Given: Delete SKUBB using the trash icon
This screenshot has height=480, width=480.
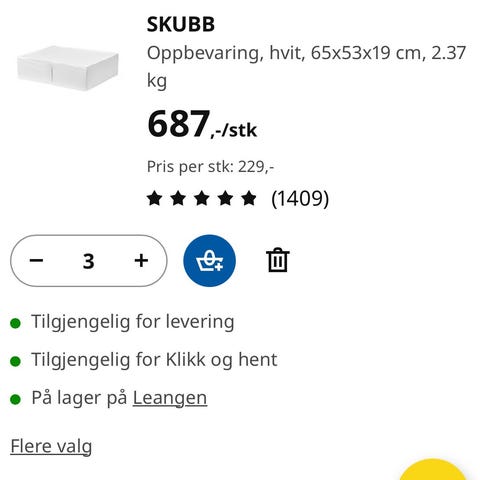Looking at the screenshot, I should (x=278, y=260).
